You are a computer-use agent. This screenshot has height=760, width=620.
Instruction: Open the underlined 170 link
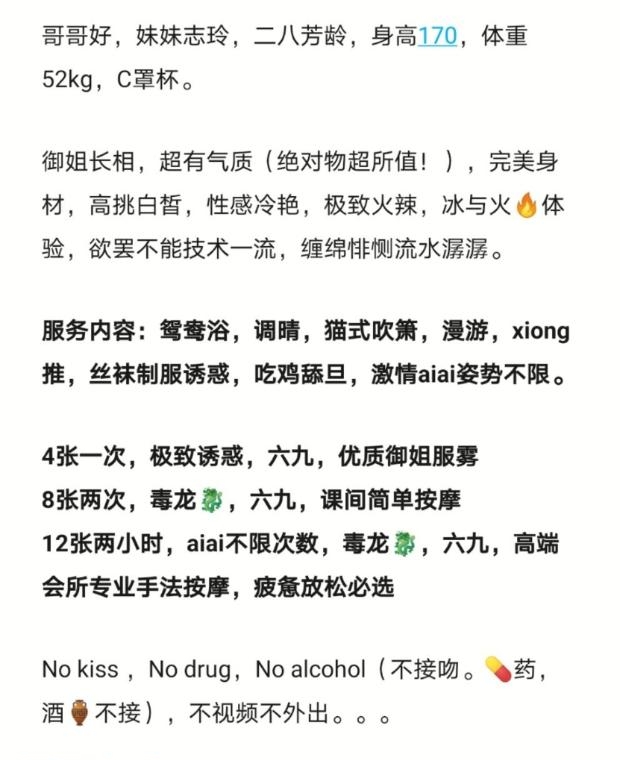[437, 36]
